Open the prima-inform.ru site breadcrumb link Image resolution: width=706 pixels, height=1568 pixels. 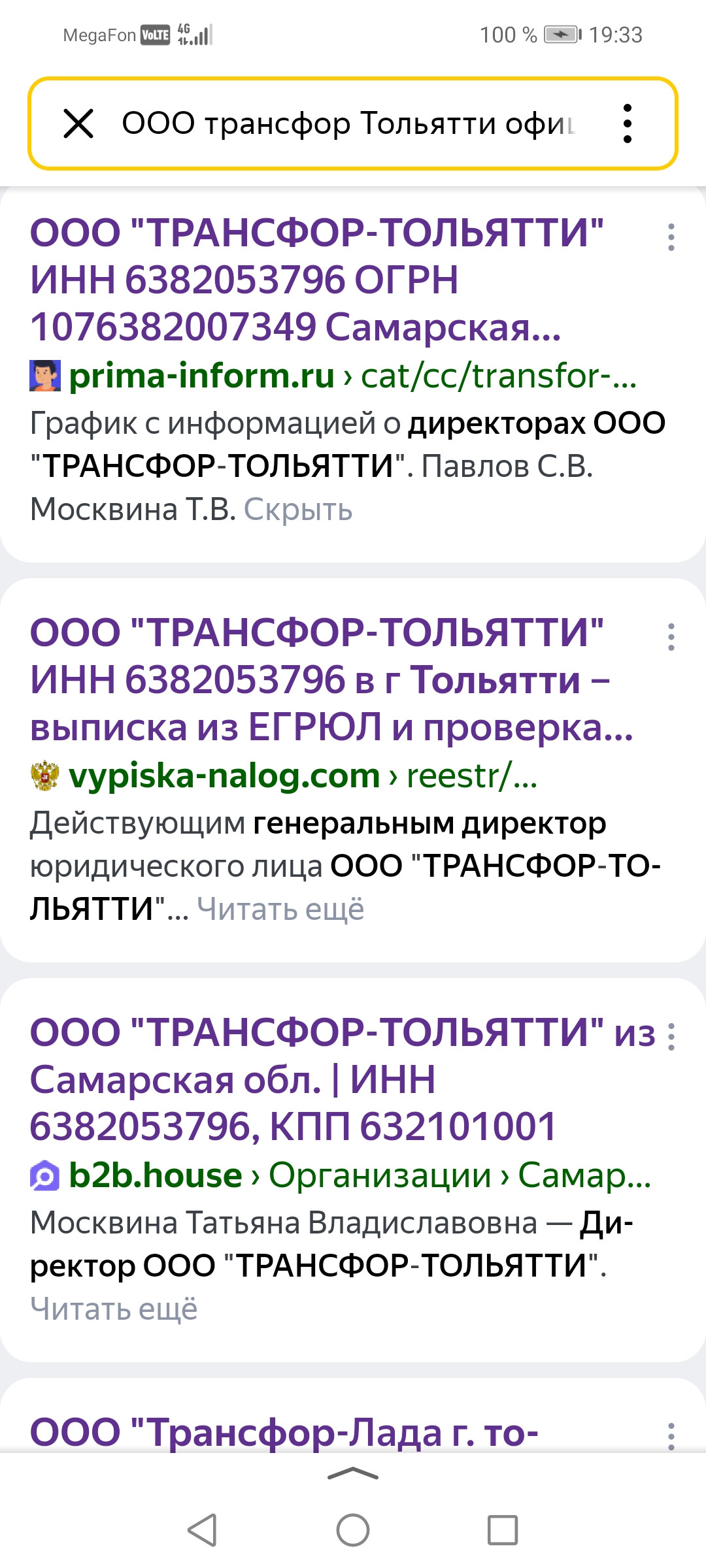click(x=201, y=376)
